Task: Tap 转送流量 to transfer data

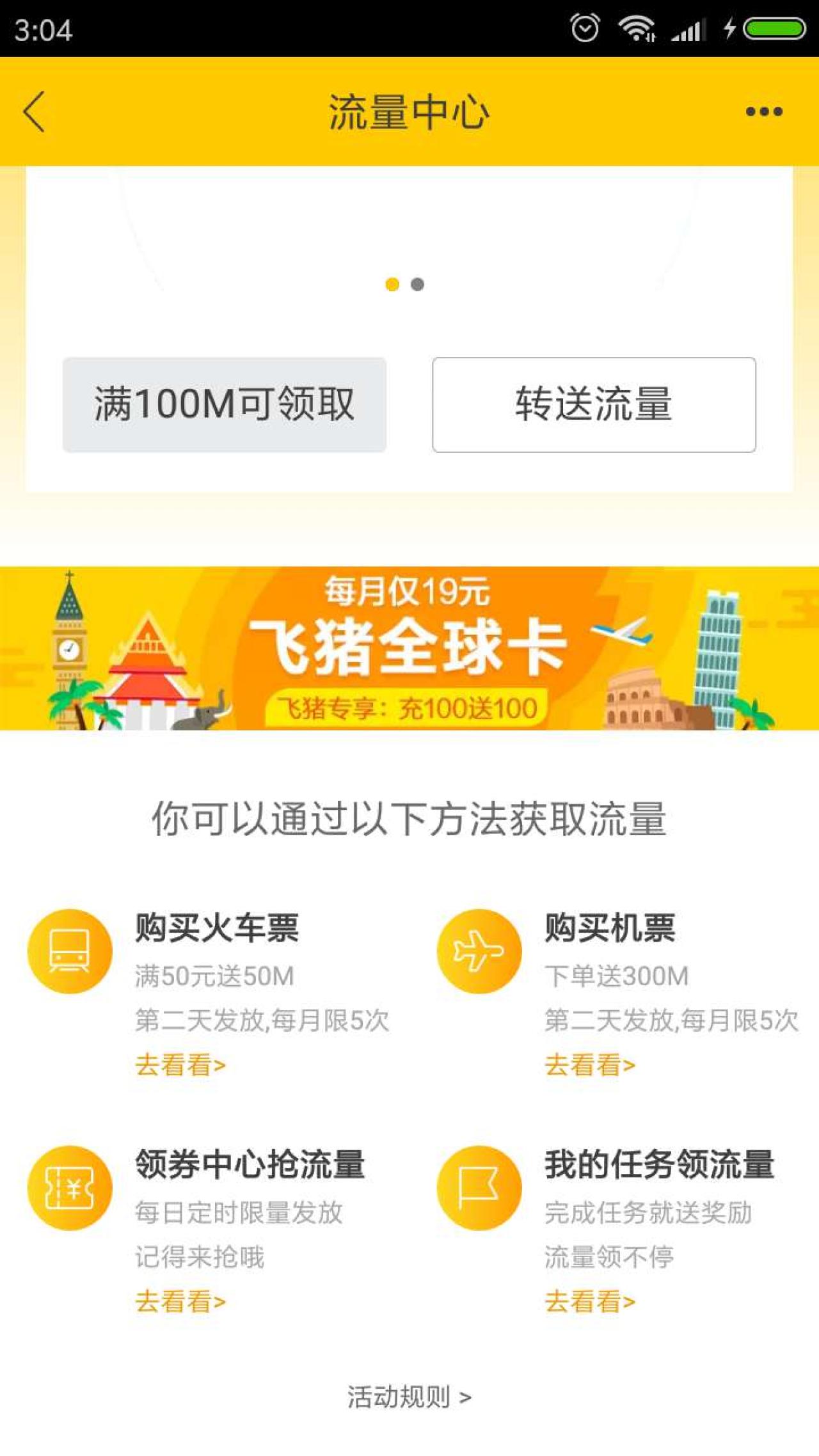Action: tap(594, 405)
